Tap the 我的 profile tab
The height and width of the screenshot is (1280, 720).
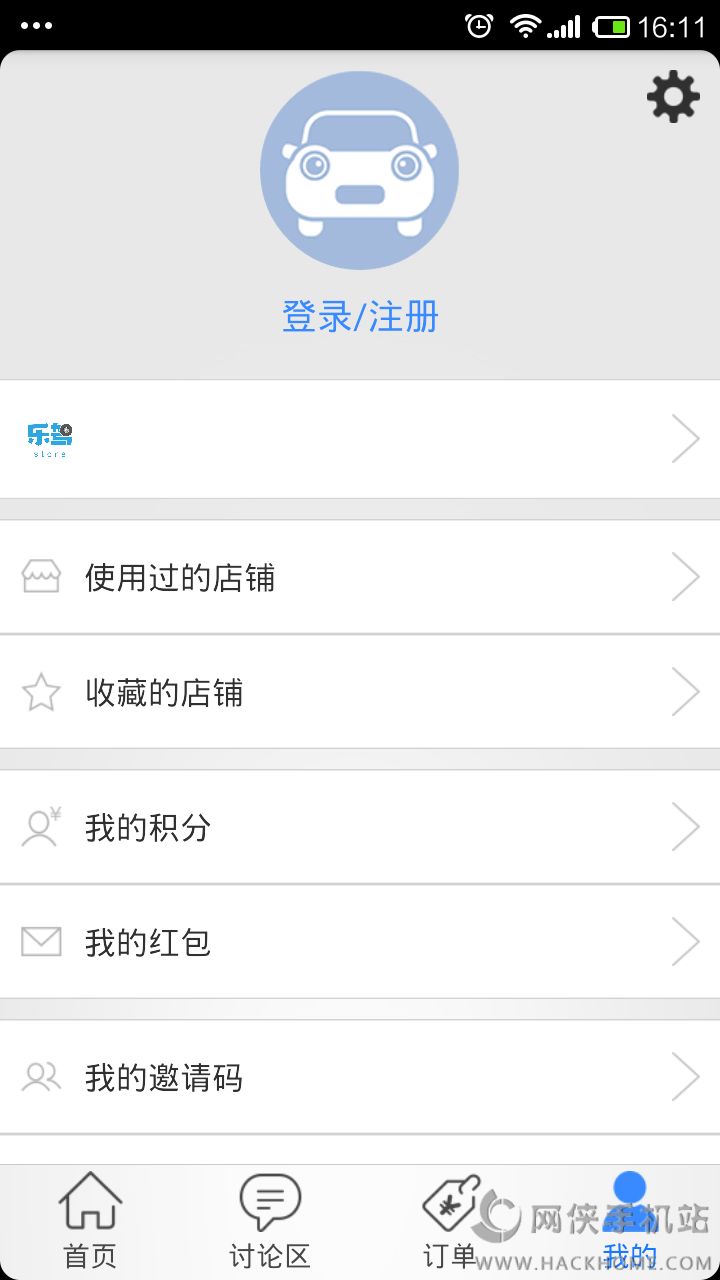click(630, 1222)
